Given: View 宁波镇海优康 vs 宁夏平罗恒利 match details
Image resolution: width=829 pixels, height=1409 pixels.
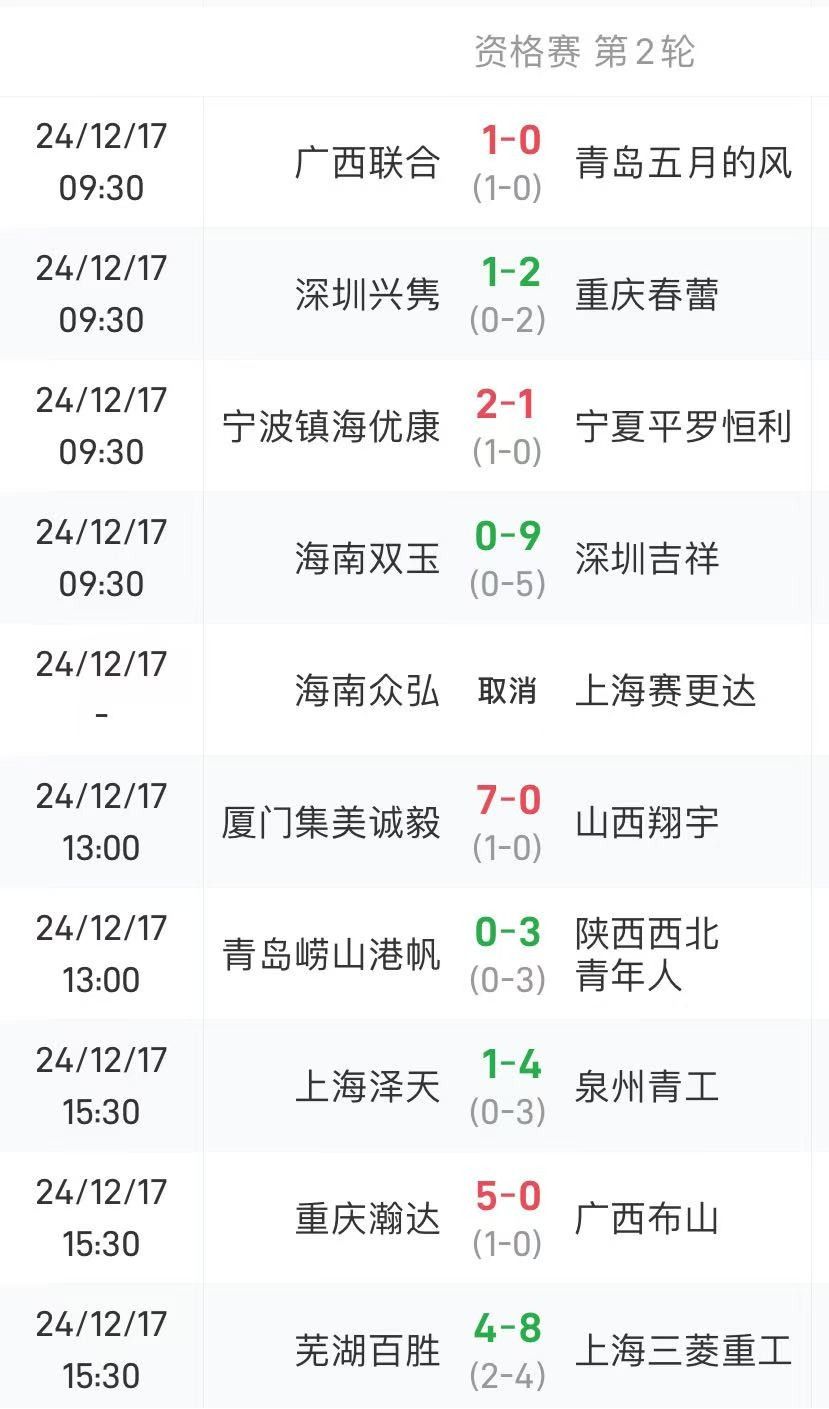Looking at the screenshot, I should pos(414,426).
